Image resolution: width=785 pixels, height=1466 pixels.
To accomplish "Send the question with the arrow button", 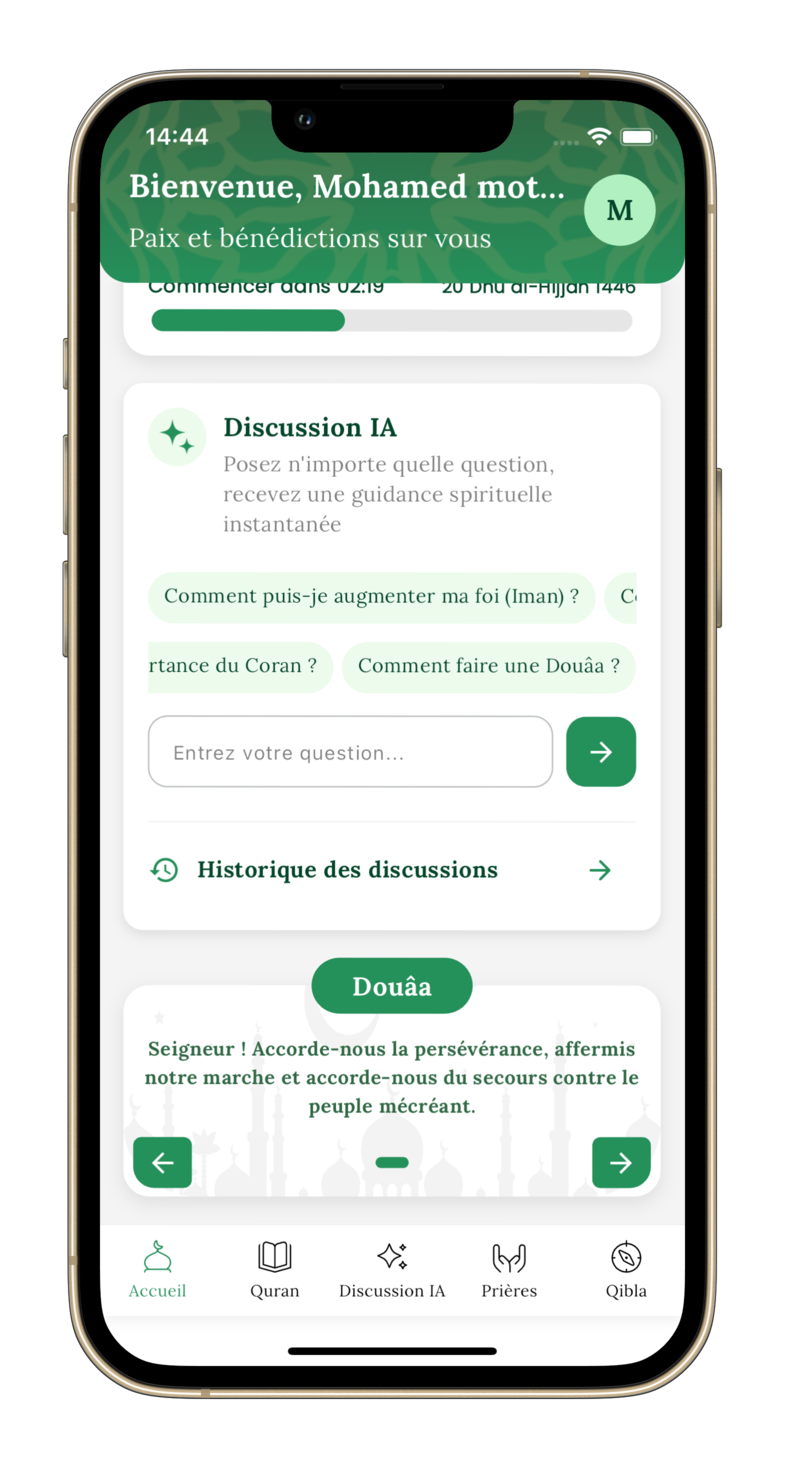I will tap(601, 752).
